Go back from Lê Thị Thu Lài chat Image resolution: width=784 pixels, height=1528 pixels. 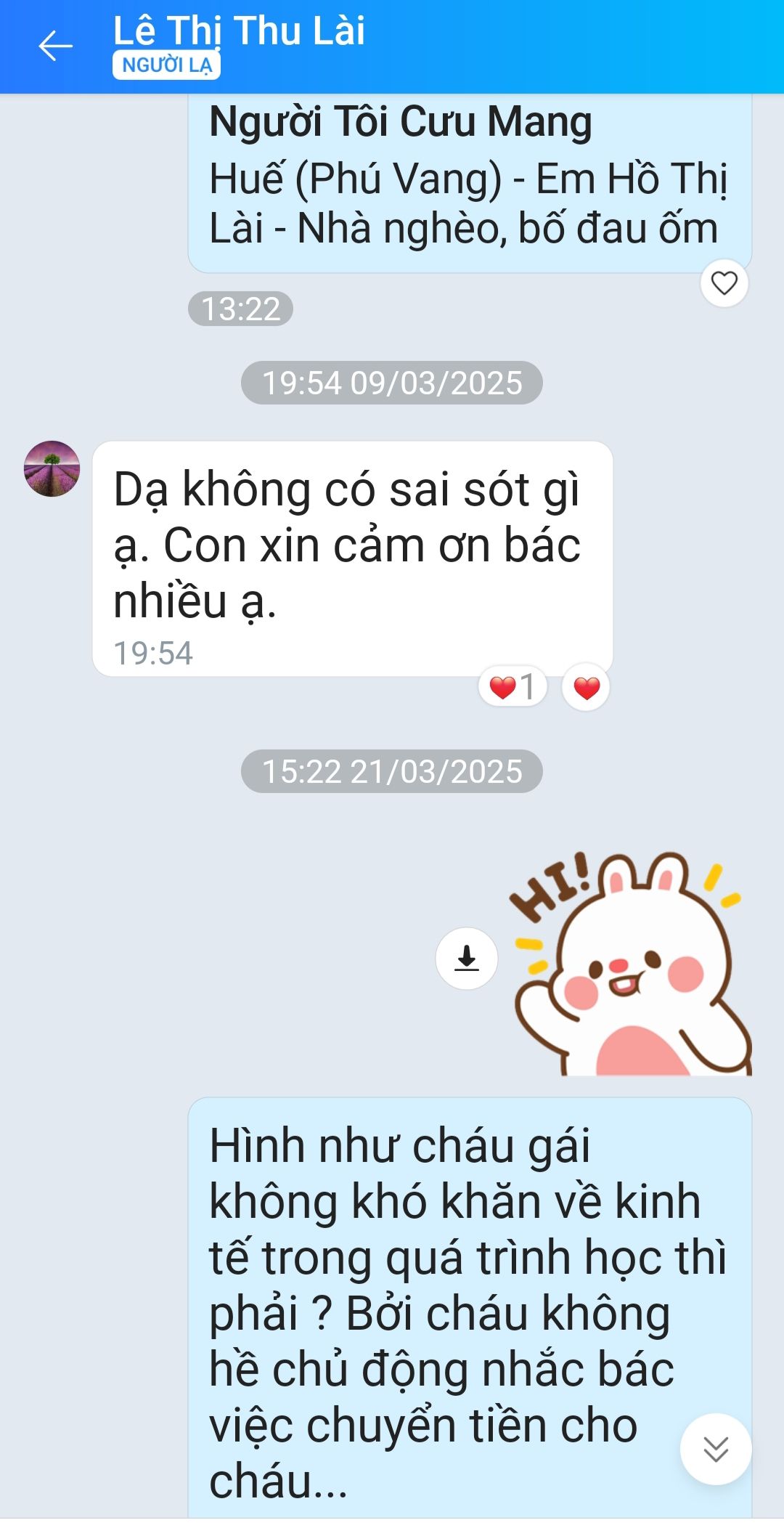[55, 46]
